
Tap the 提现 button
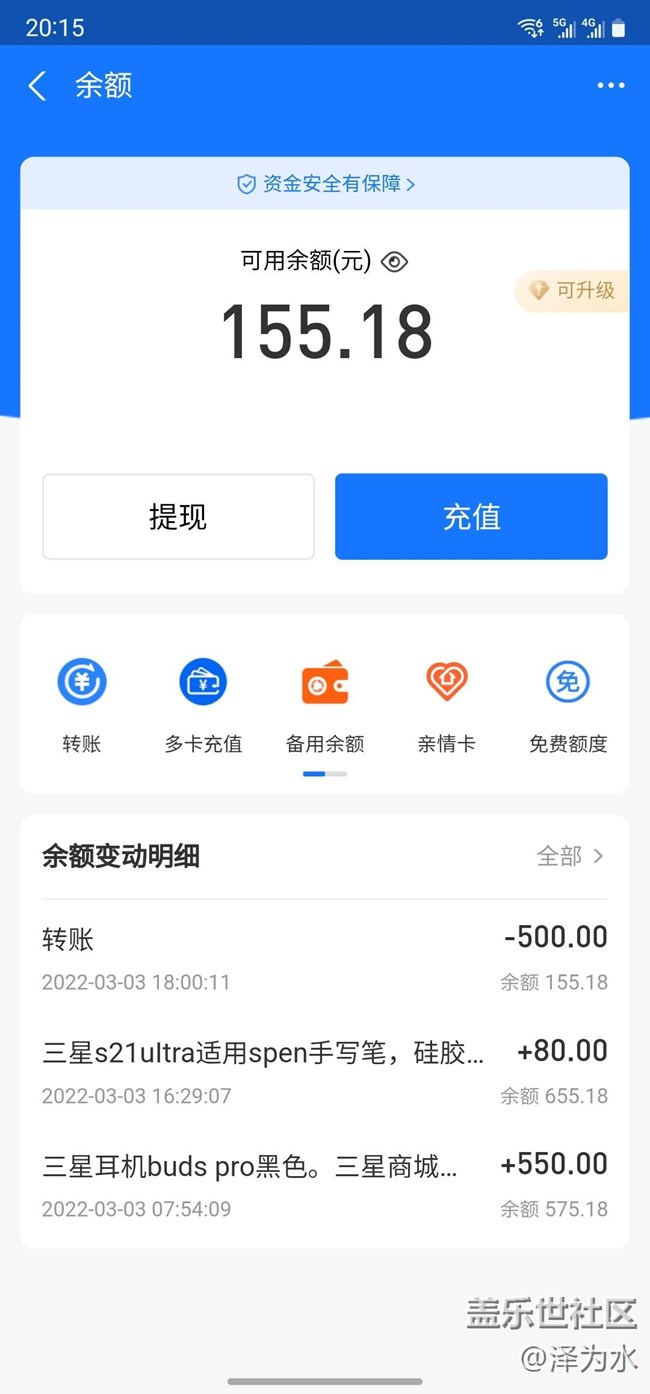pos(178,517)
